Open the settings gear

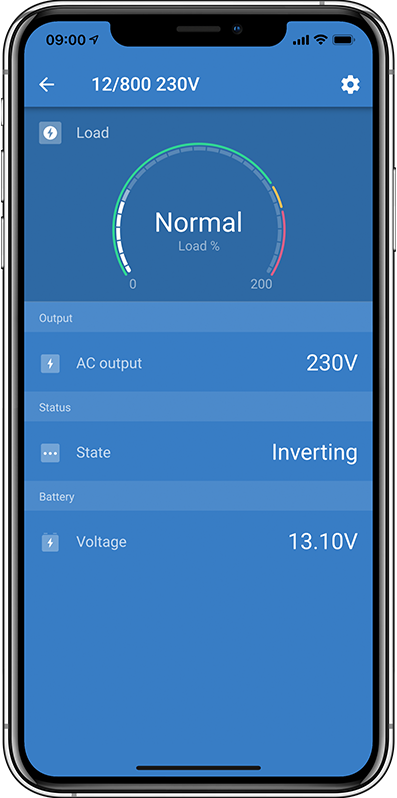(350, 84)
